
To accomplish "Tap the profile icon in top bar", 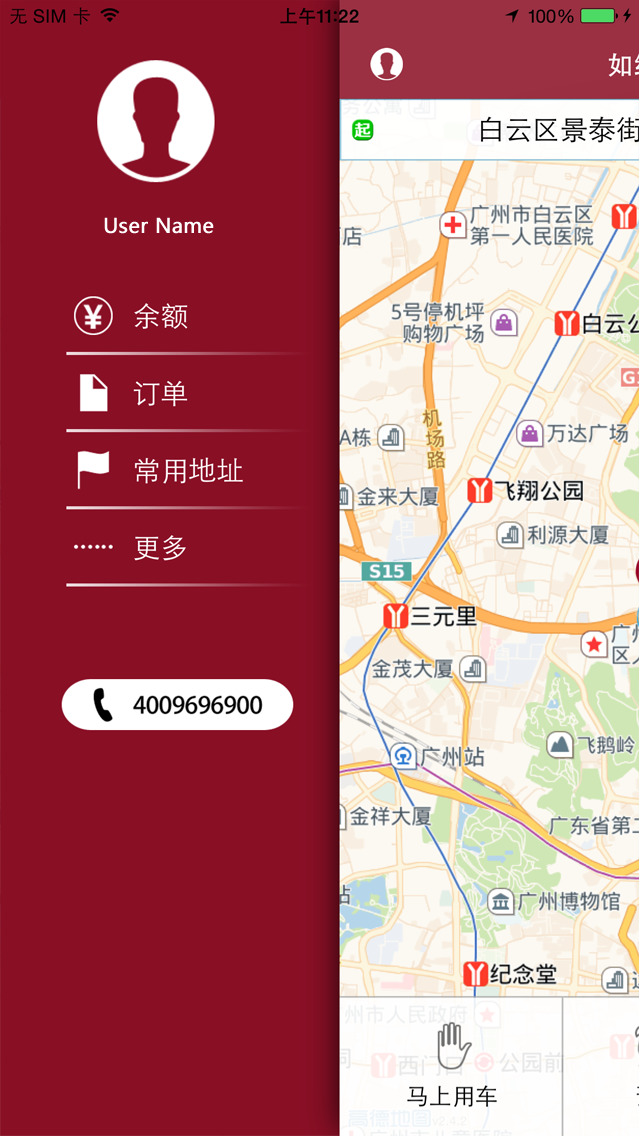I will [386, 64].
